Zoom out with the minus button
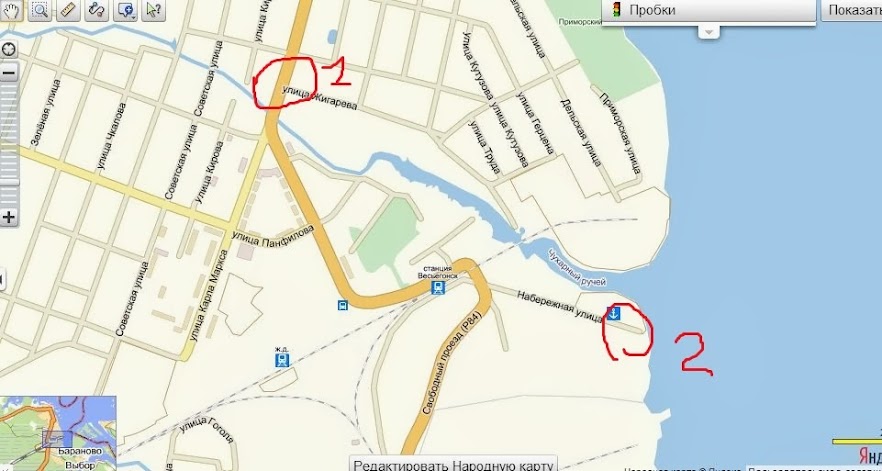Screen dimensions: 882x471 tap(9, 73)
